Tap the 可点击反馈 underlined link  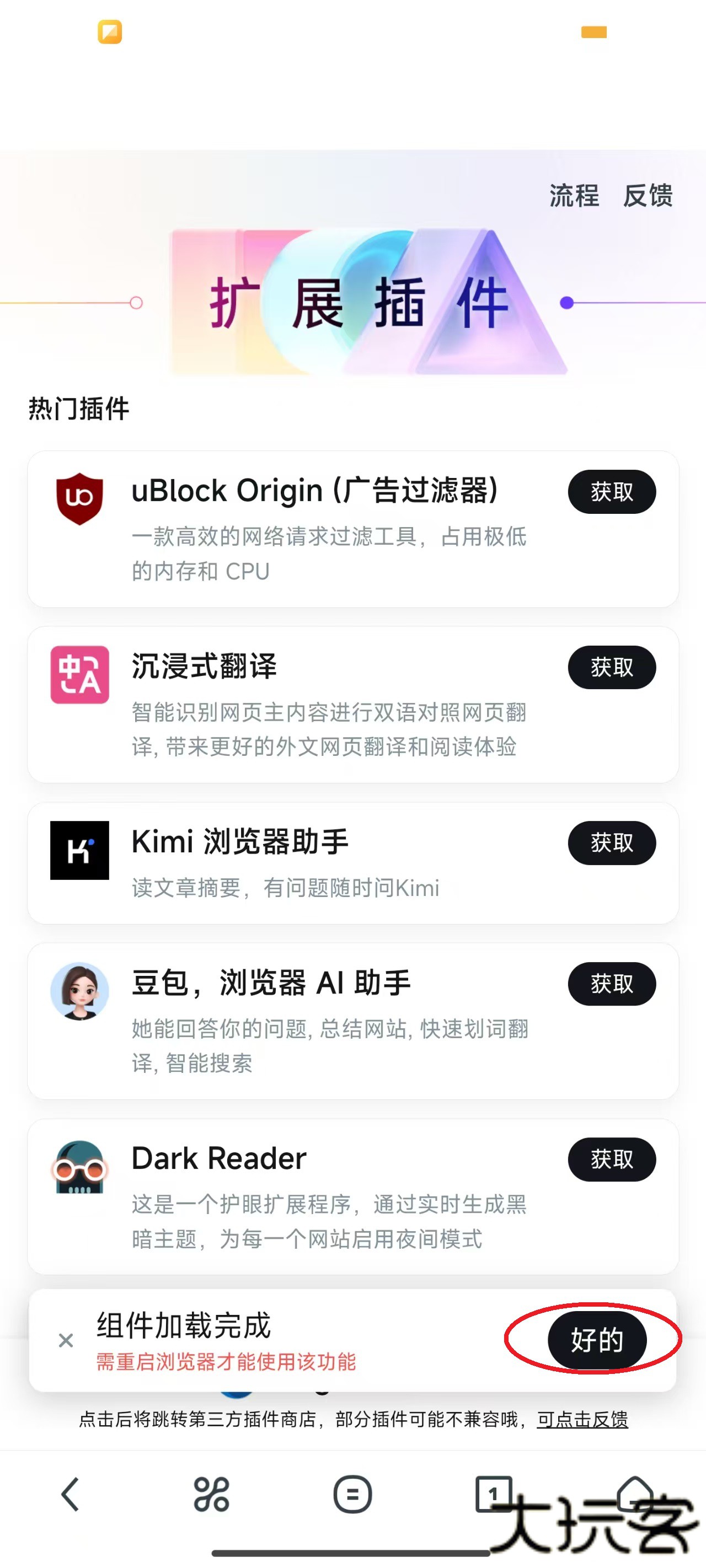pos(582,1420)
